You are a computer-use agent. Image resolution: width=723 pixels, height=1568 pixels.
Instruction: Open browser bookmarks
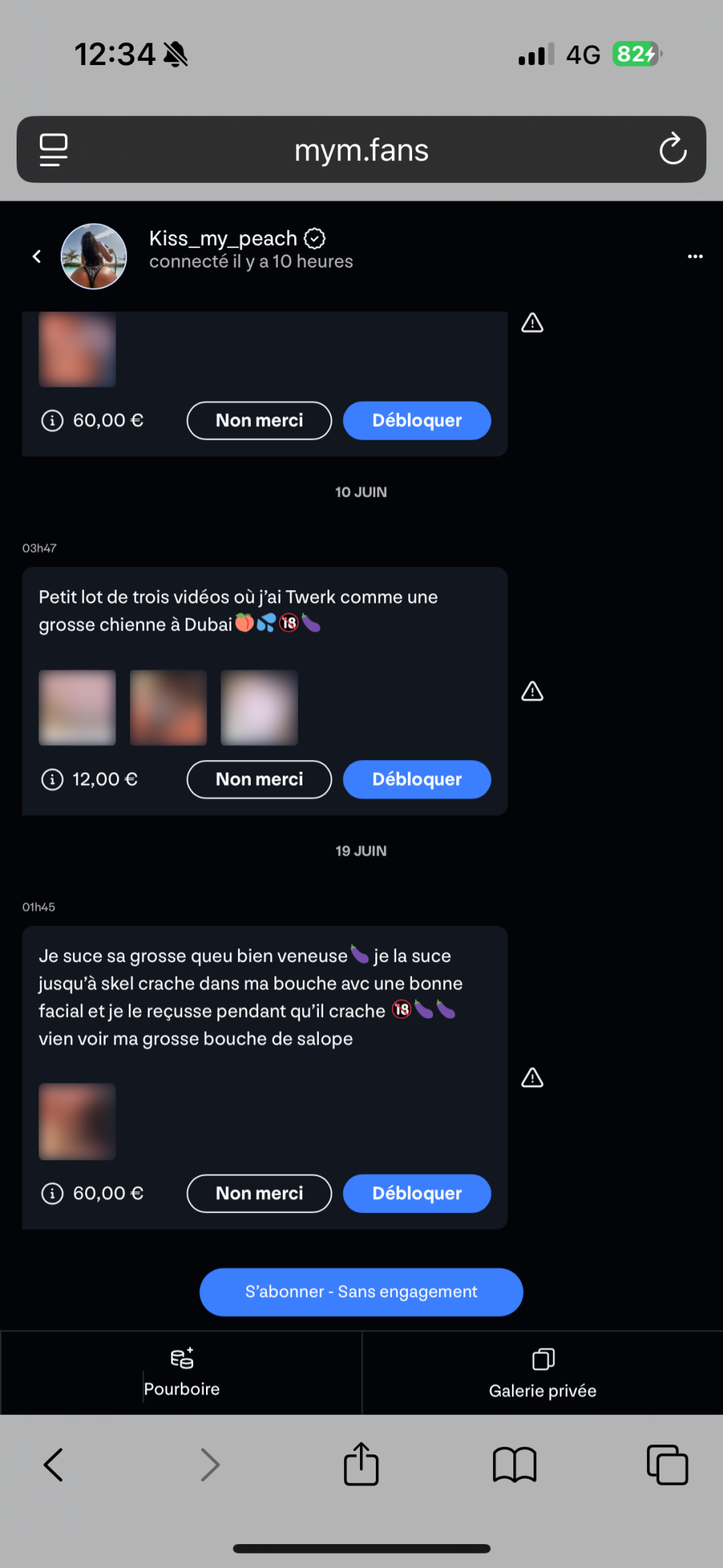click(x=514, y=1465)
